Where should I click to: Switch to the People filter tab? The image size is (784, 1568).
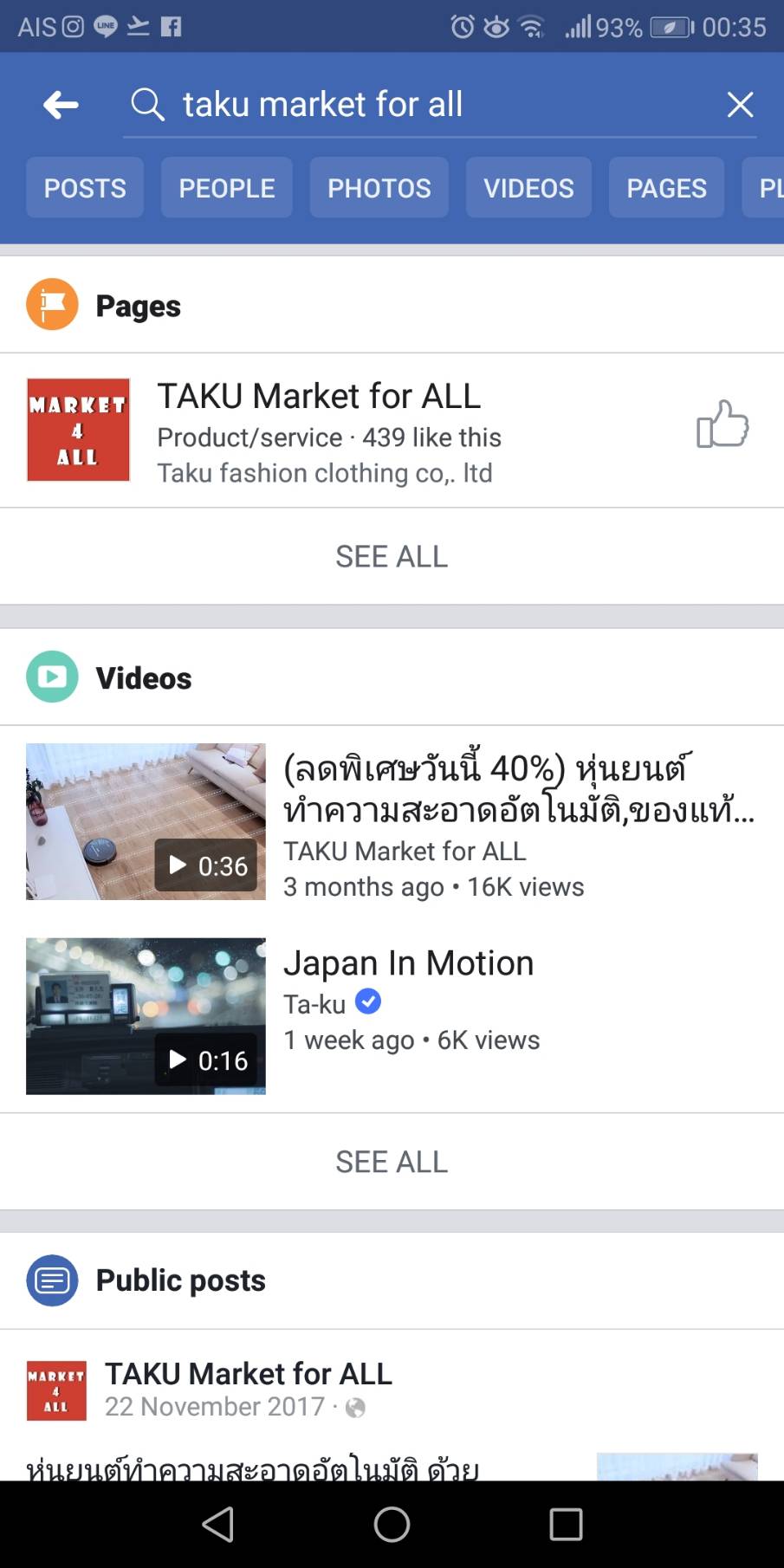click(226, 188)
